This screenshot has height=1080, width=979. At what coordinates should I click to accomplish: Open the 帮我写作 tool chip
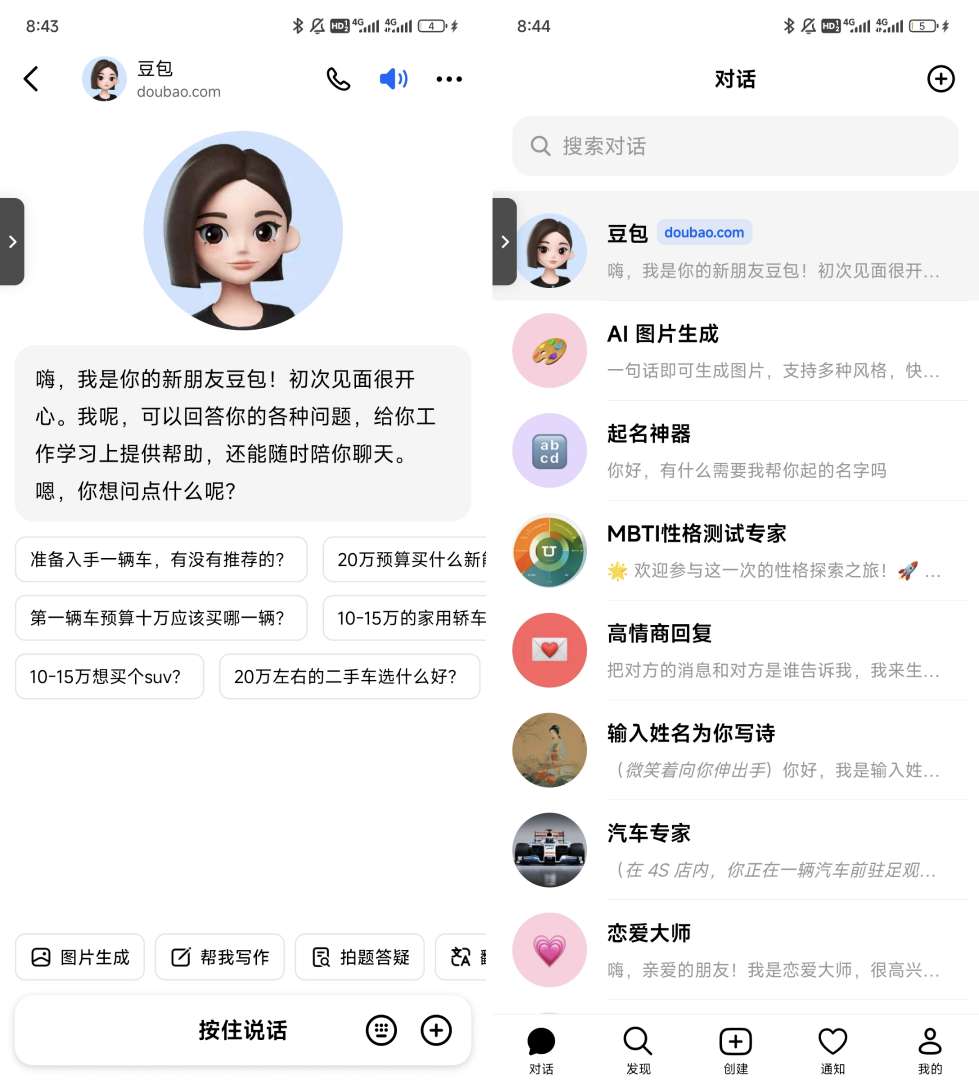pos(220,957)
